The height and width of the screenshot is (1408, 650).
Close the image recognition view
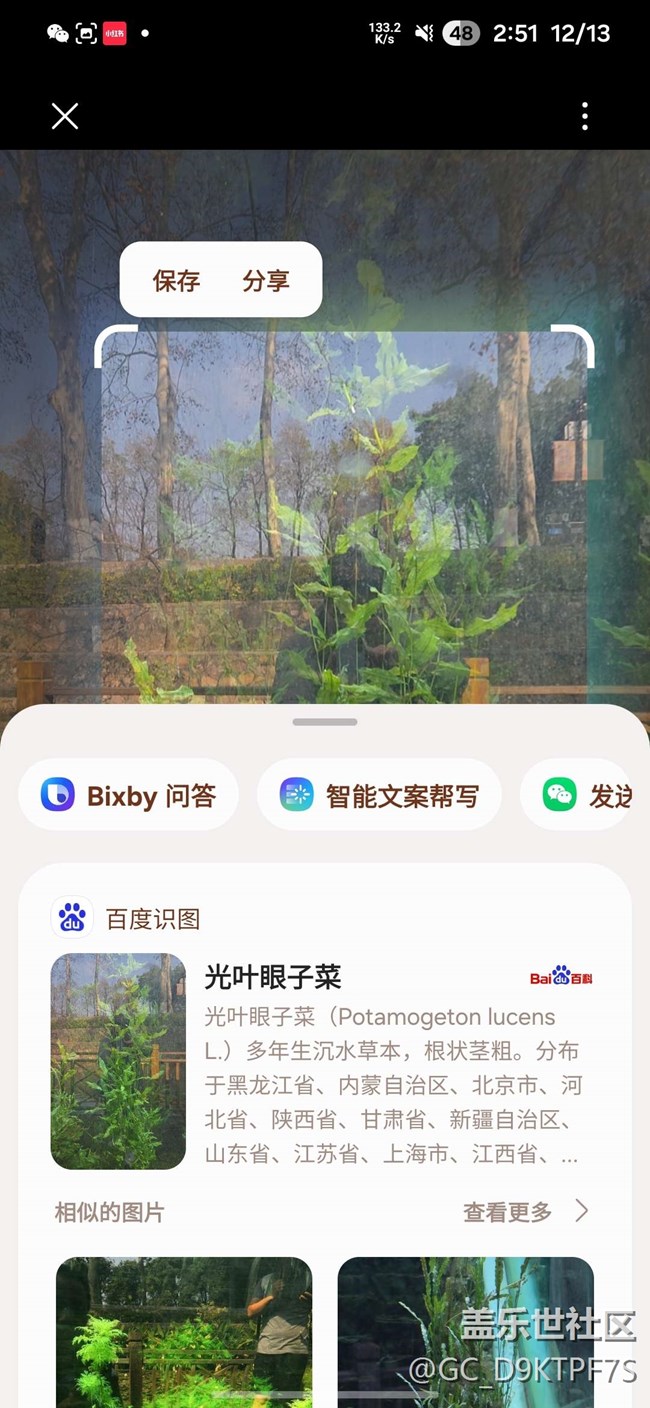[x=65, y=117]
